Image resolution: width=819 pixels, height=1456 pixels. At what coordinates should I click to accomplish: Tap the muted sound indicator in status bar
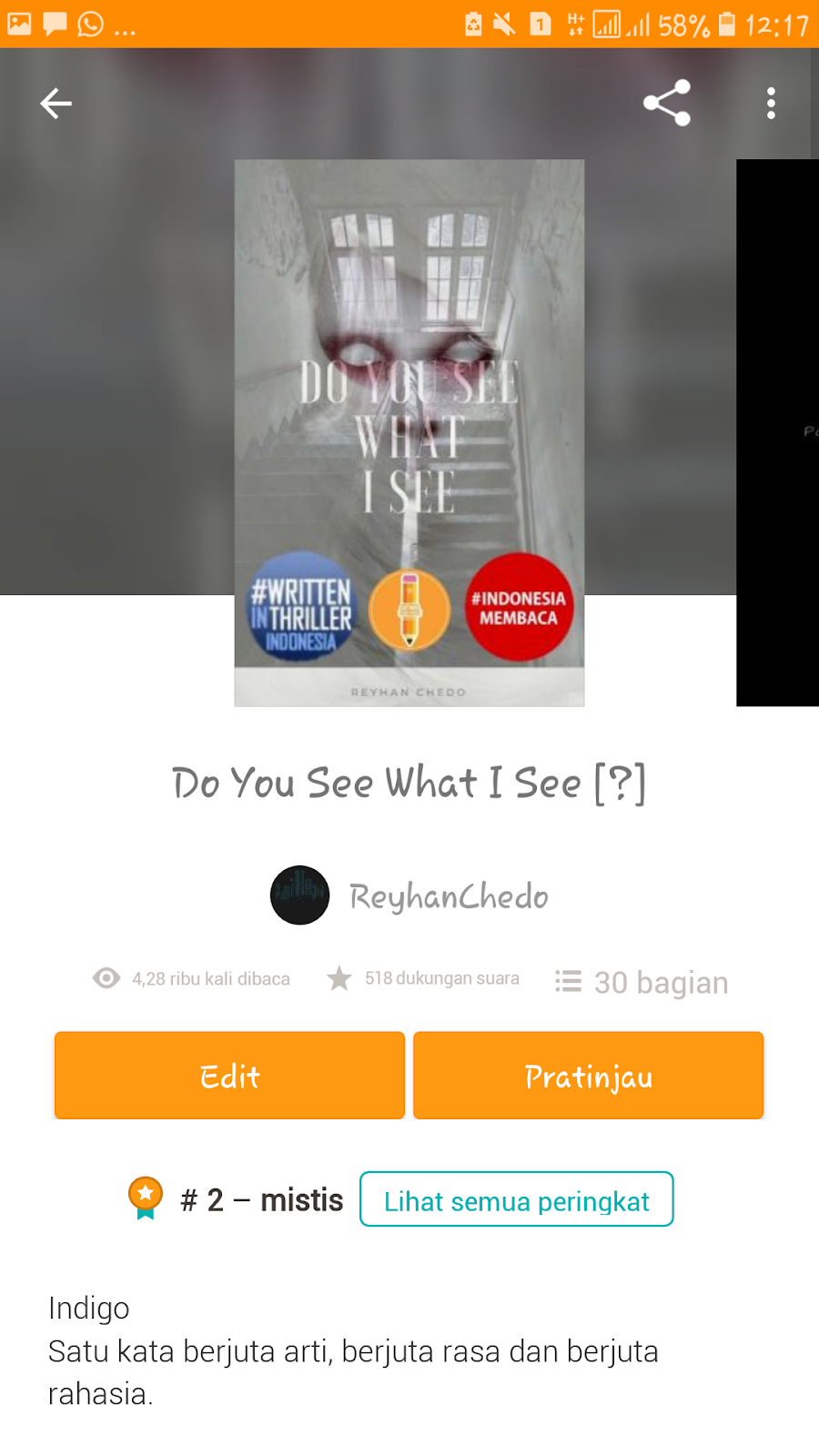tap(506, 25)
